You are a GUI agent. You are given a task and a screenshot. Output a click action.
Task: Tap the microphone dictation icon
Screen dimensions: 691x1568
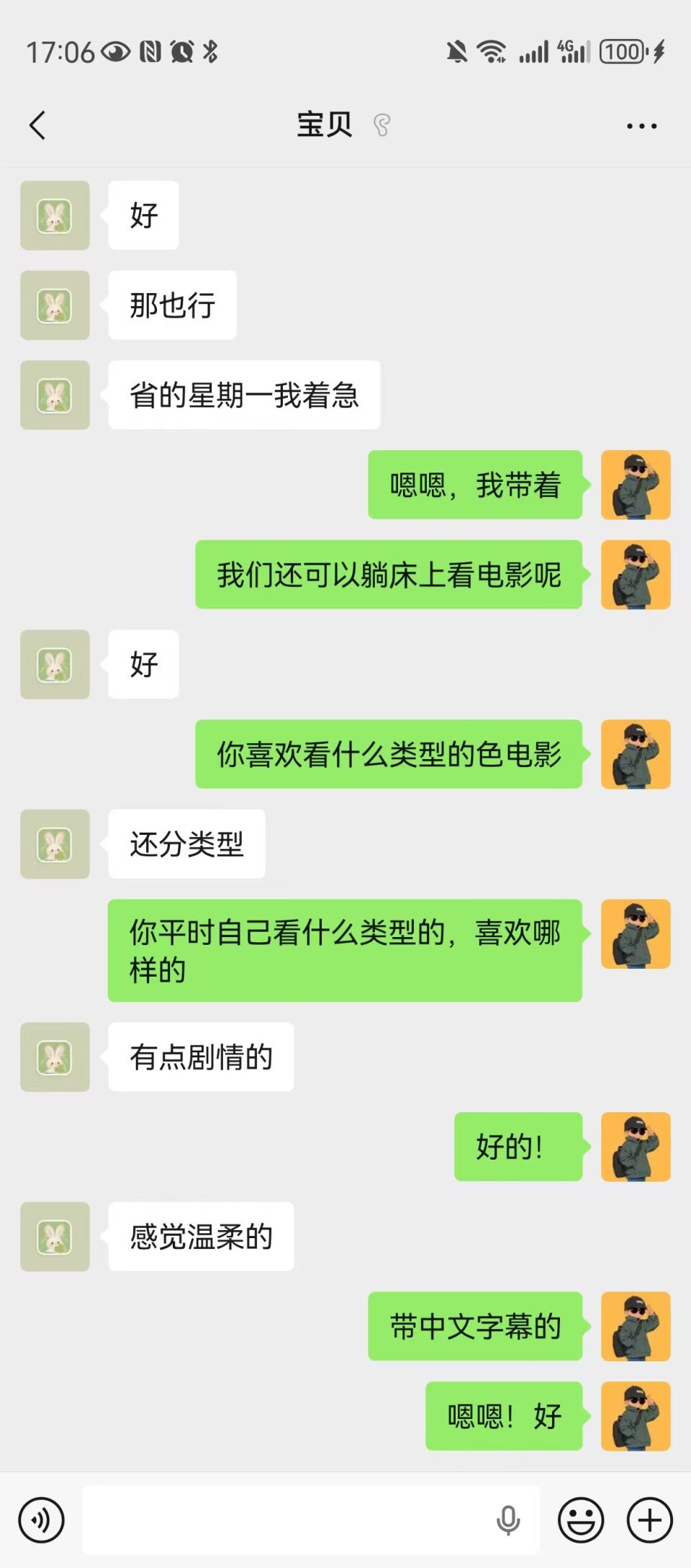coord(508,1520)
